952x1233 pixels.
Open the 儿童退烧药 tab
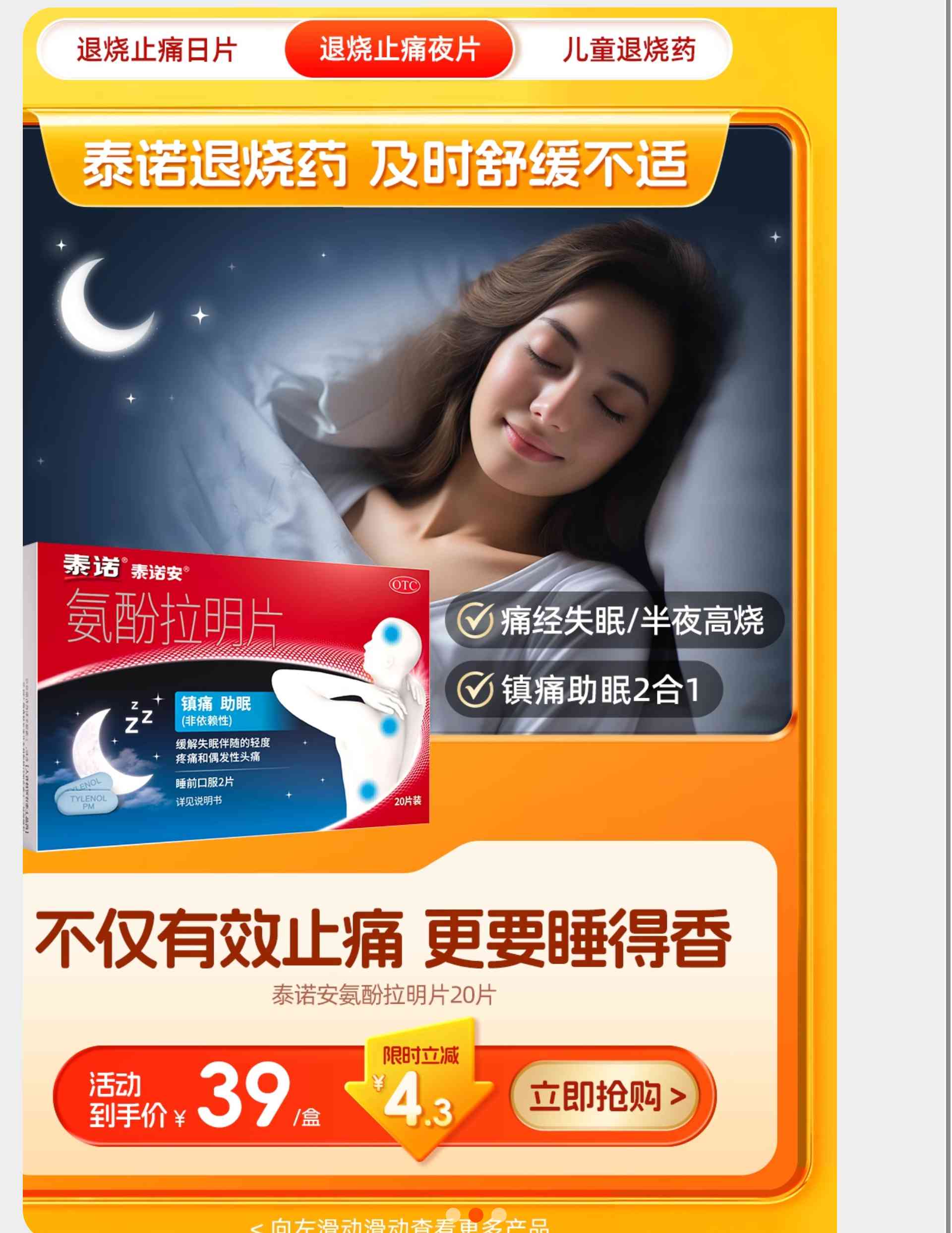tap(629, 50)
